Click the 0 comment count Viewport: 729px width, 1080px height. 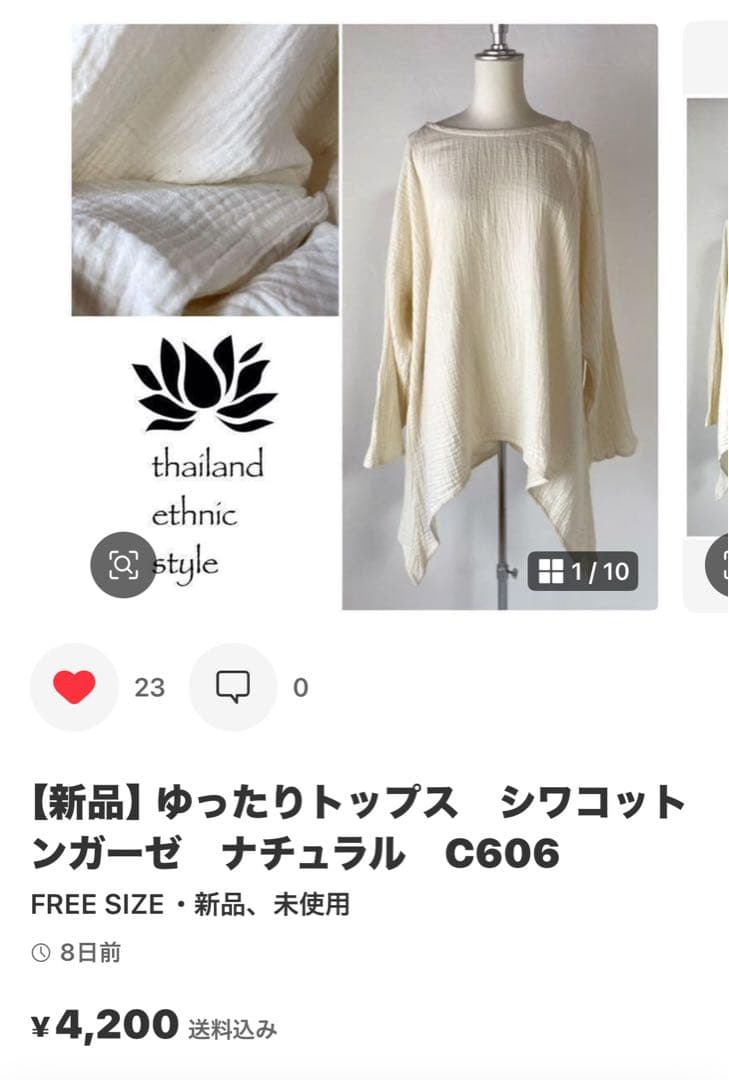(300, 688)
